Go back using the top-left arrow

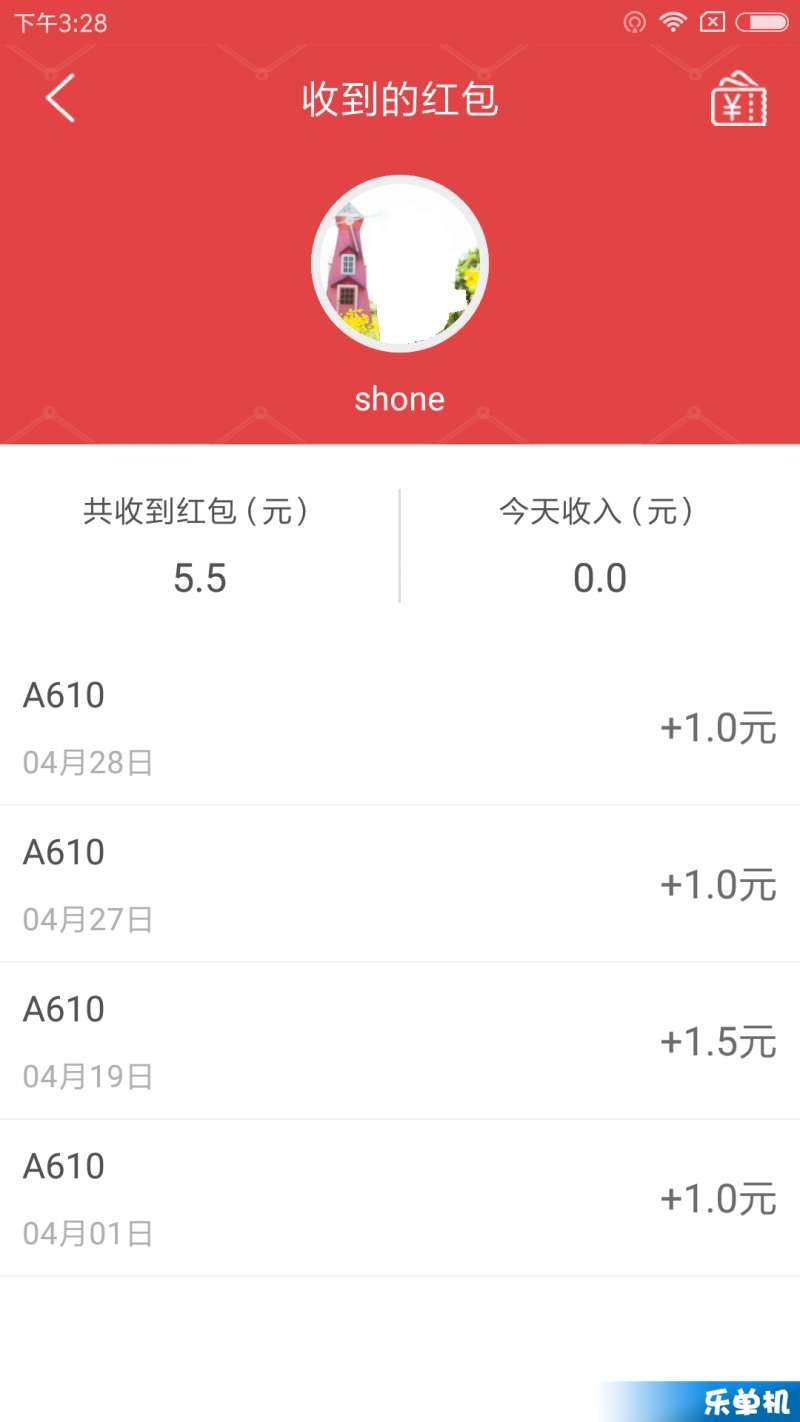(60, 98)
